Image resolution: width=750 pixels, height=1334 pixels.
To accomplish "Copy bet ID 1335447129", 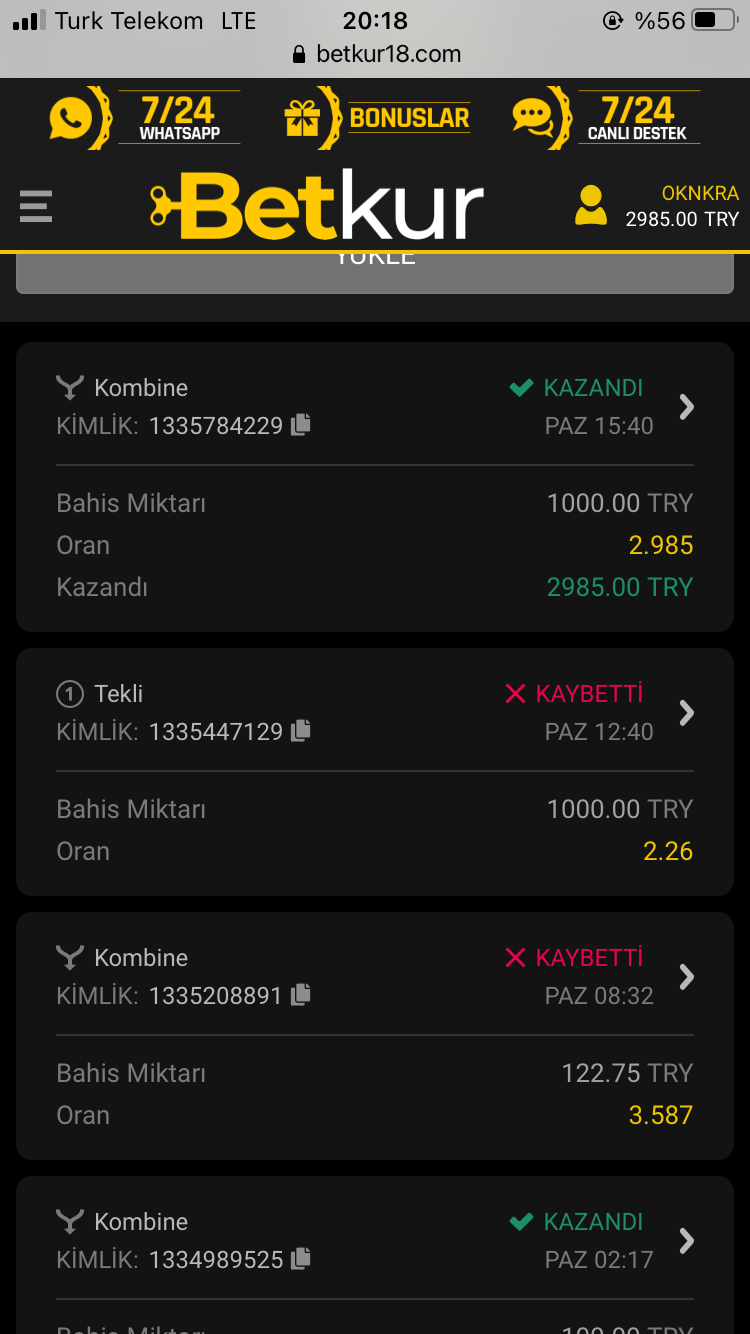I will [301, 731].
